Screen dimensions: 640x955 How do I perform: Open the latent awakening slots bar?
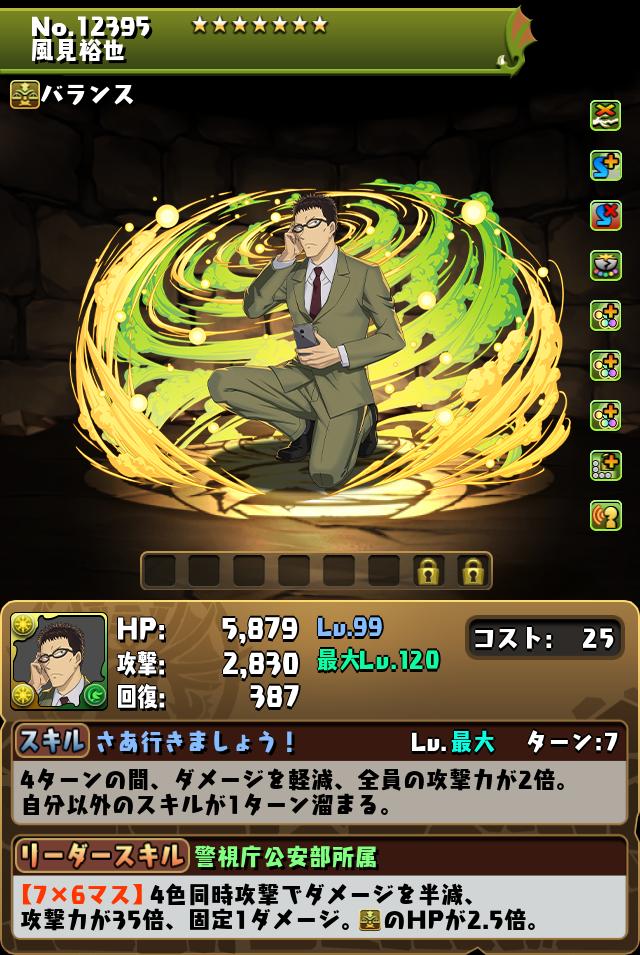(316, 571)
